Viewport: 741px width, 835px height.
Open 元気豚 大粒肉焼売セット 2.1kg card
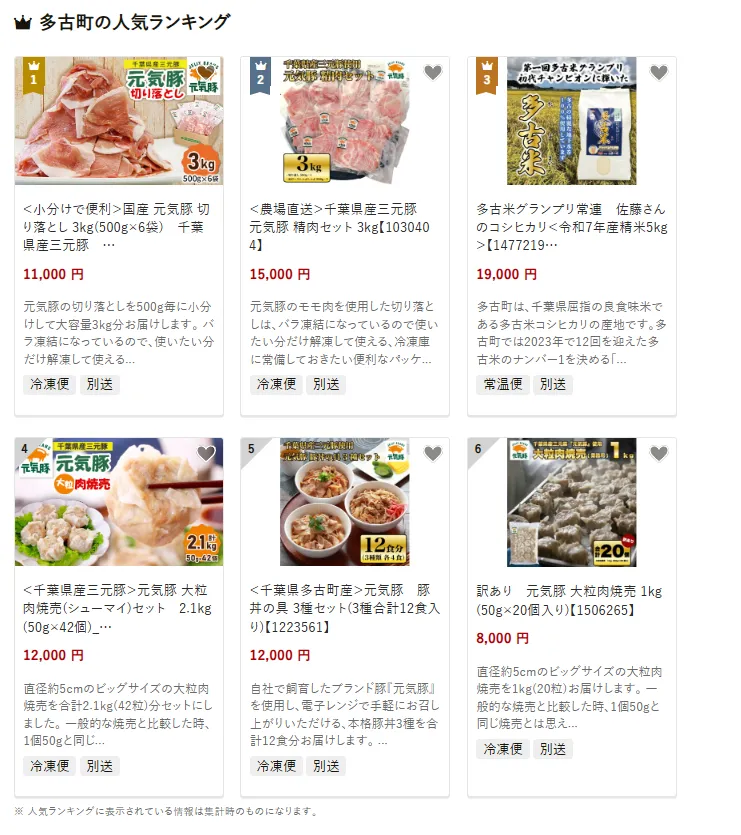[118, 608]
